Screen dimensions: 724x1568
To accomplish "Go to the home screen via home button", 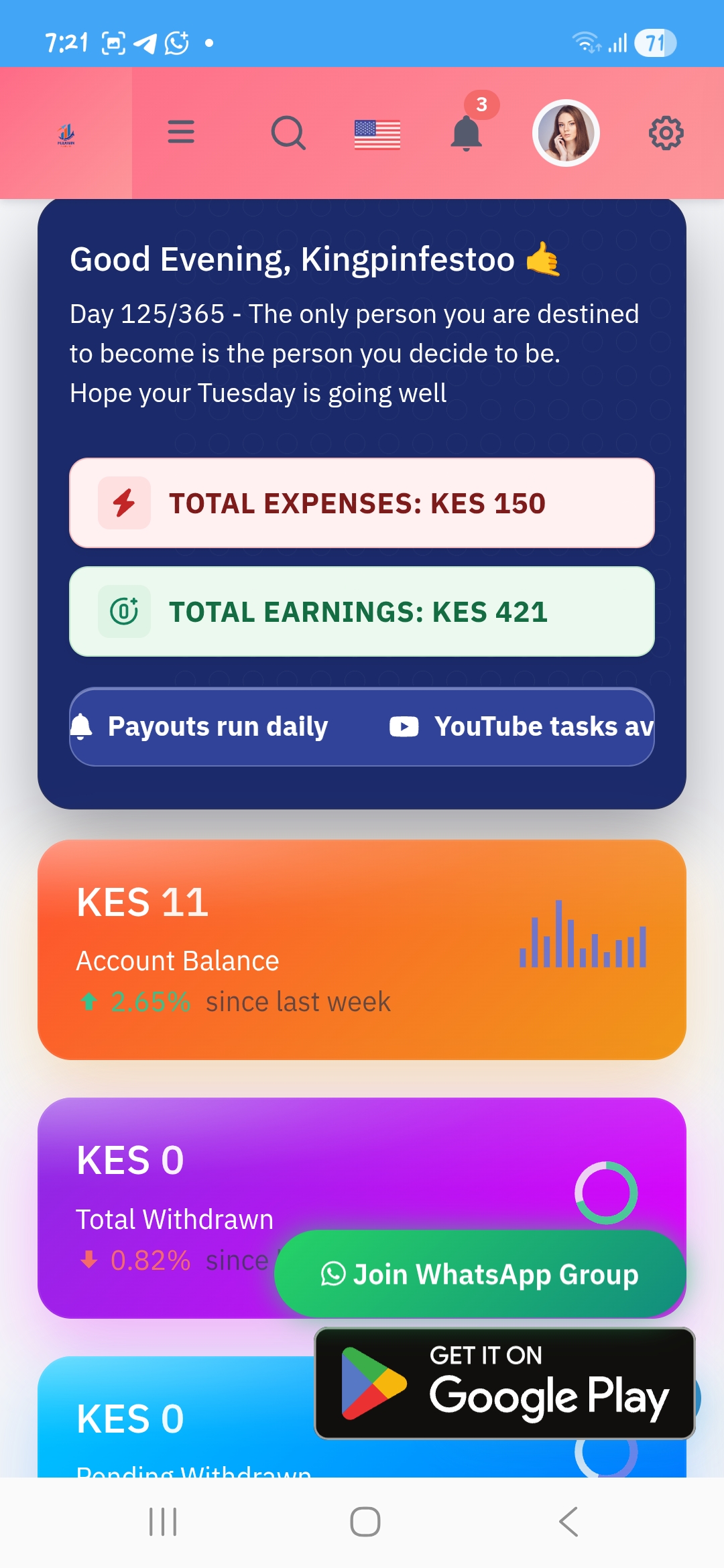I will tap(365, 1522).
